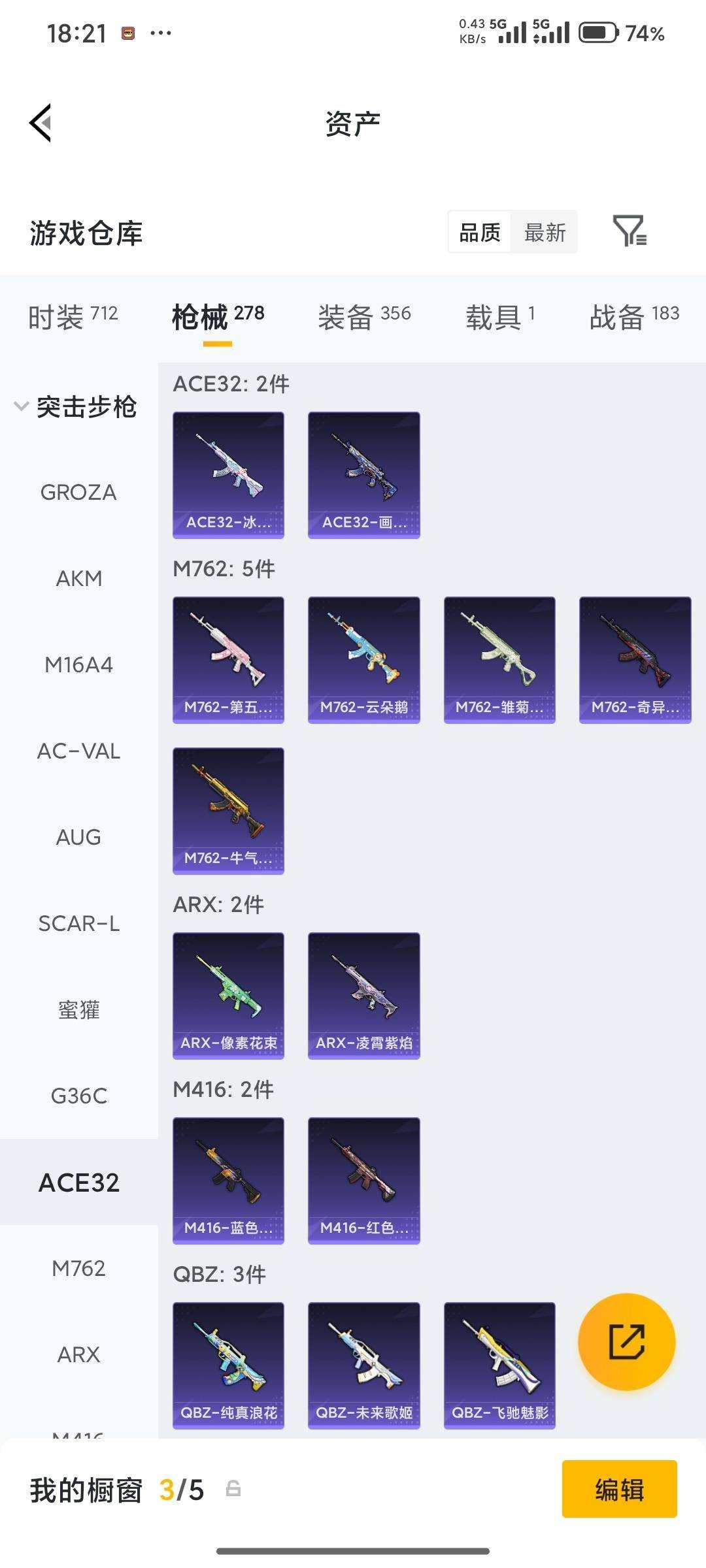This screenshot has width=706, height=1568.
Task: Tap the orange floating share button
Action: tap(627, 1342)
